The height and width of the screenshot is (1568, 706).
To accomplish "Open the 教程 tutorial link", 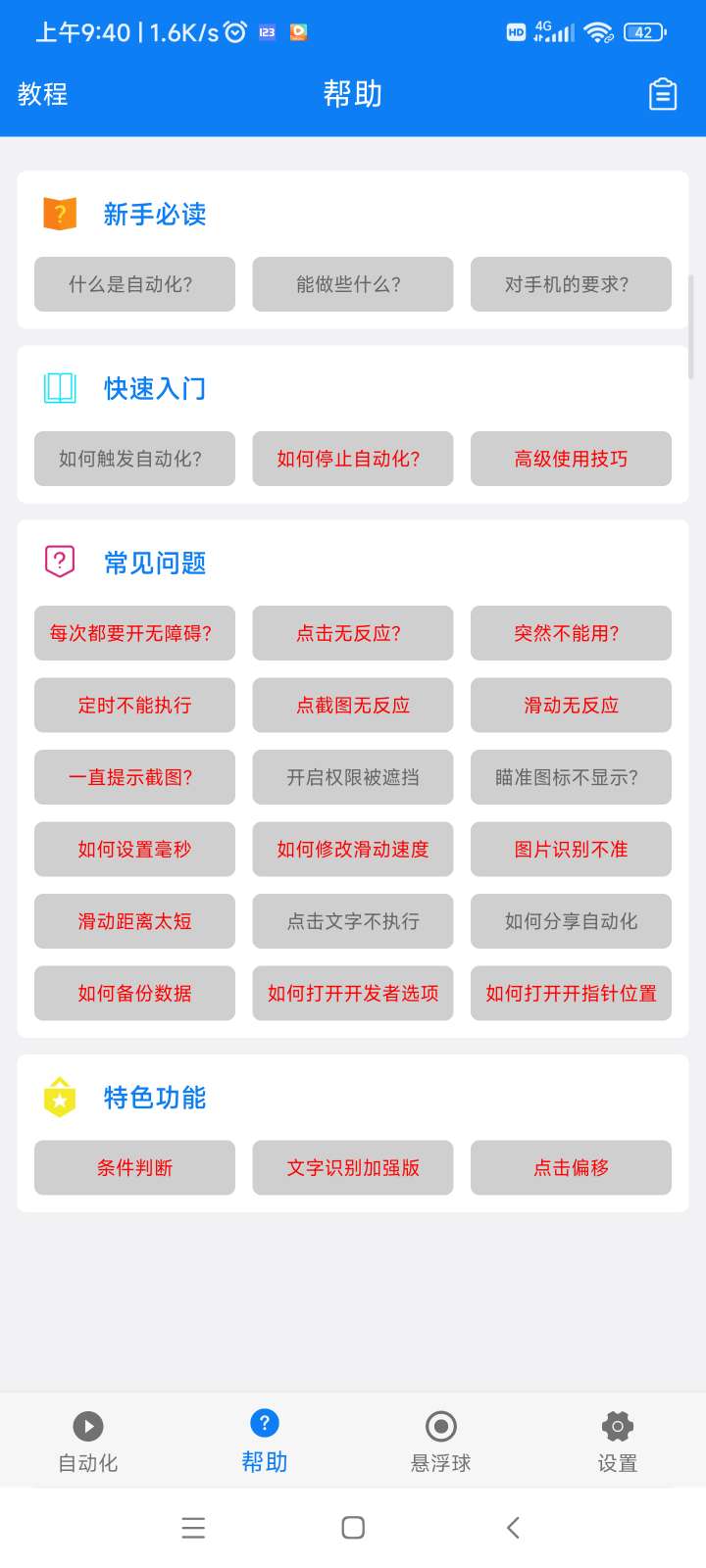I will click(x=43, y=94).
